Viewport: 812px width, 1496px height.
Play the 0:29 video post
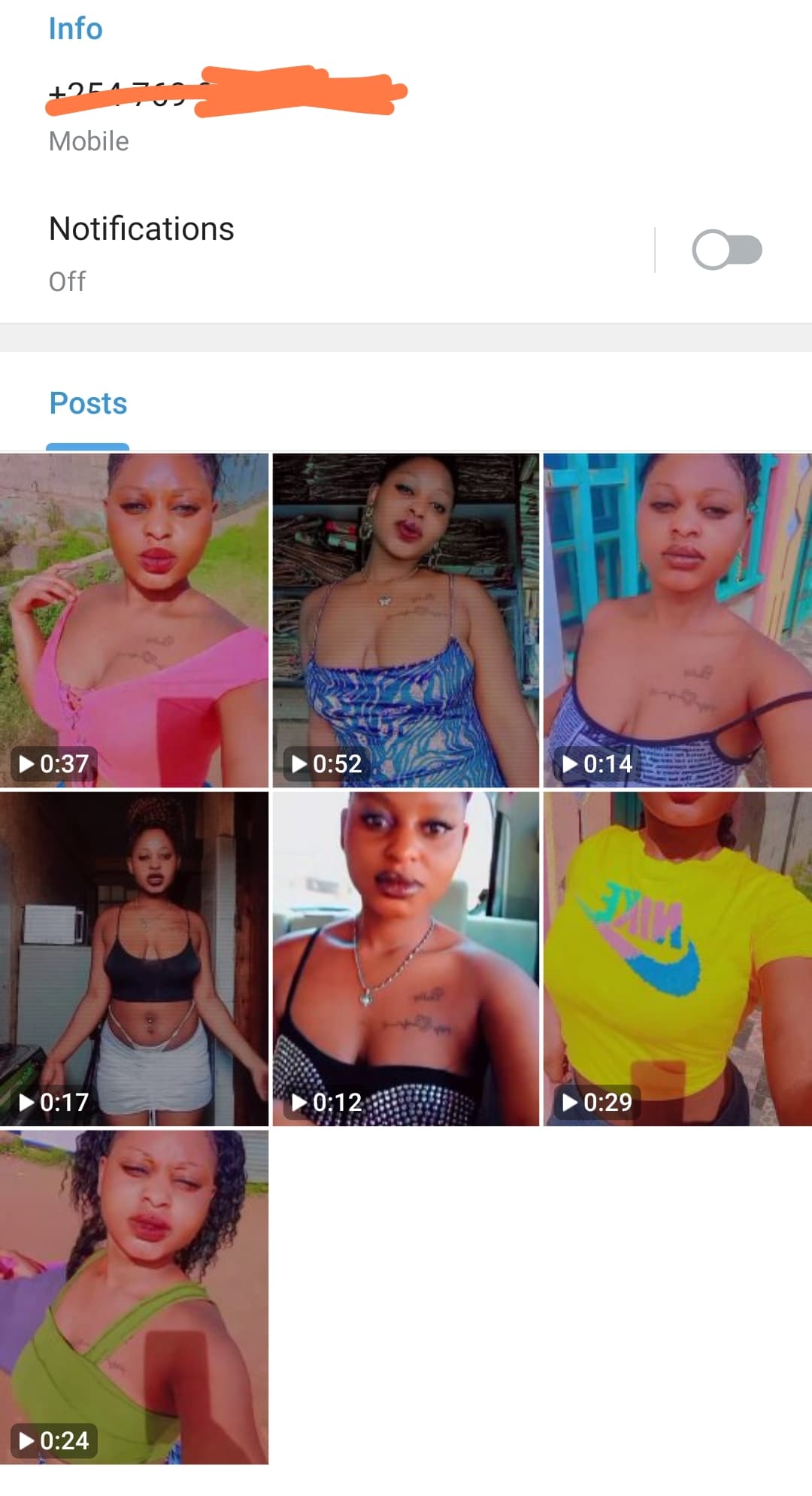tap(677, 958)
